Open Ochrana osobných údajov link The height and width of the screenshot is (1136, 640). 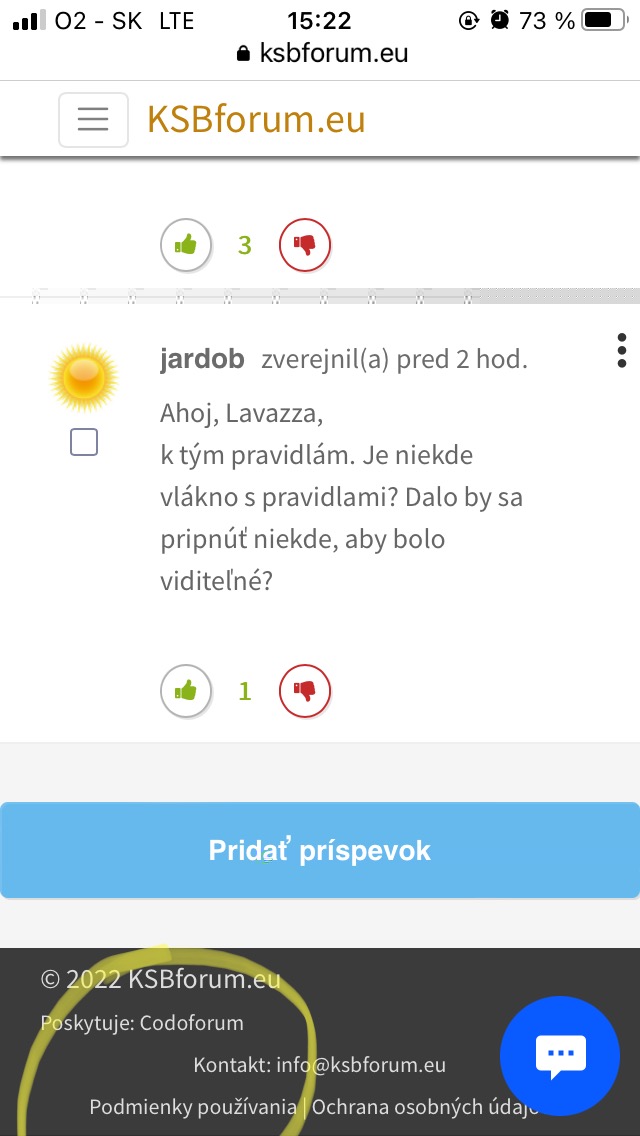click(425, 1107)
